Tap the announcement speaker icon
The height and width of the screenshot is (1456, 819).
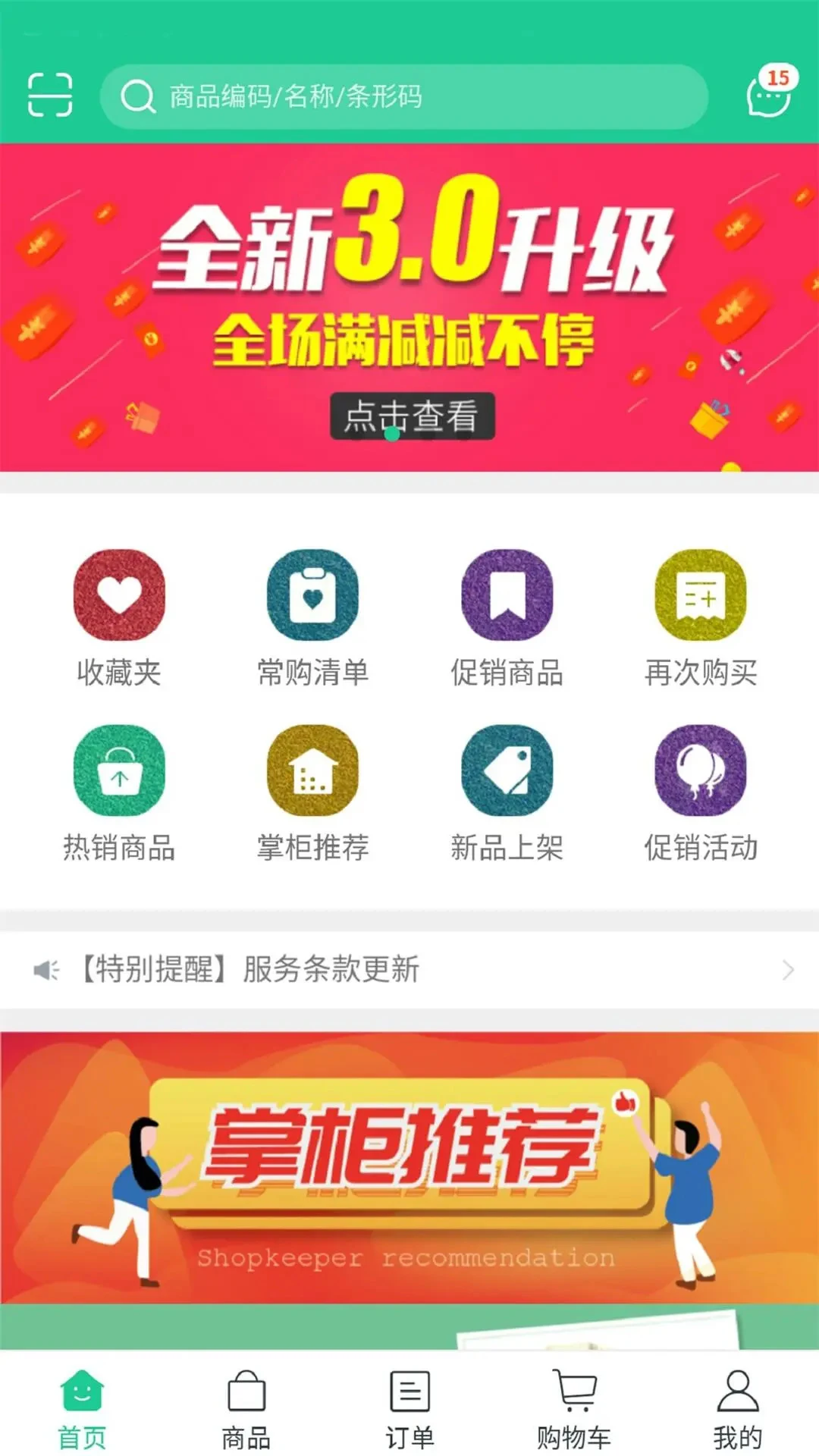click(47, 969)
